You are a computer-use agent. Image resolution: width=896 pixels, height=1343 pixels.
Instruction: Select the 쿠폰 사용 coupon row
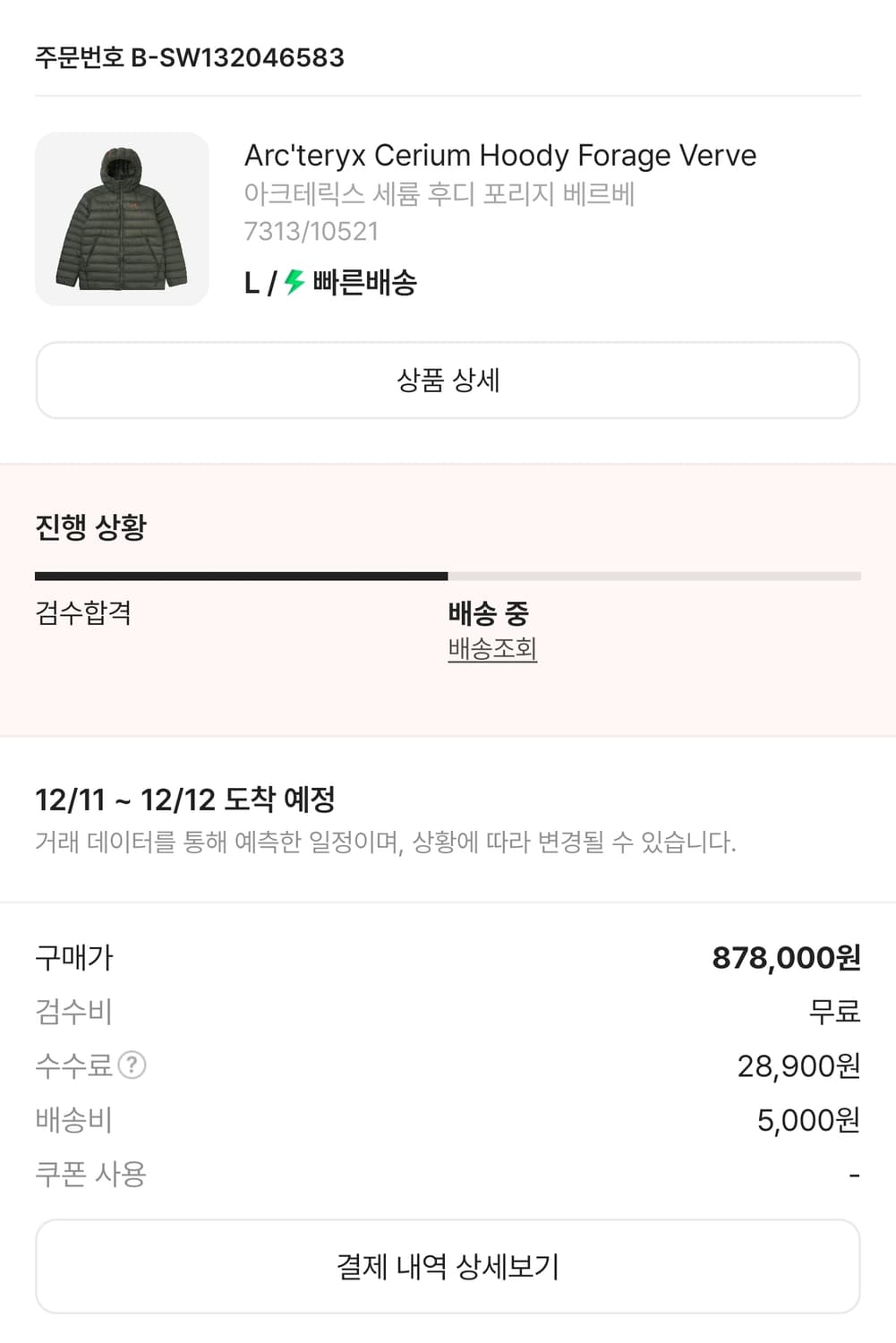click(92, 1171)
